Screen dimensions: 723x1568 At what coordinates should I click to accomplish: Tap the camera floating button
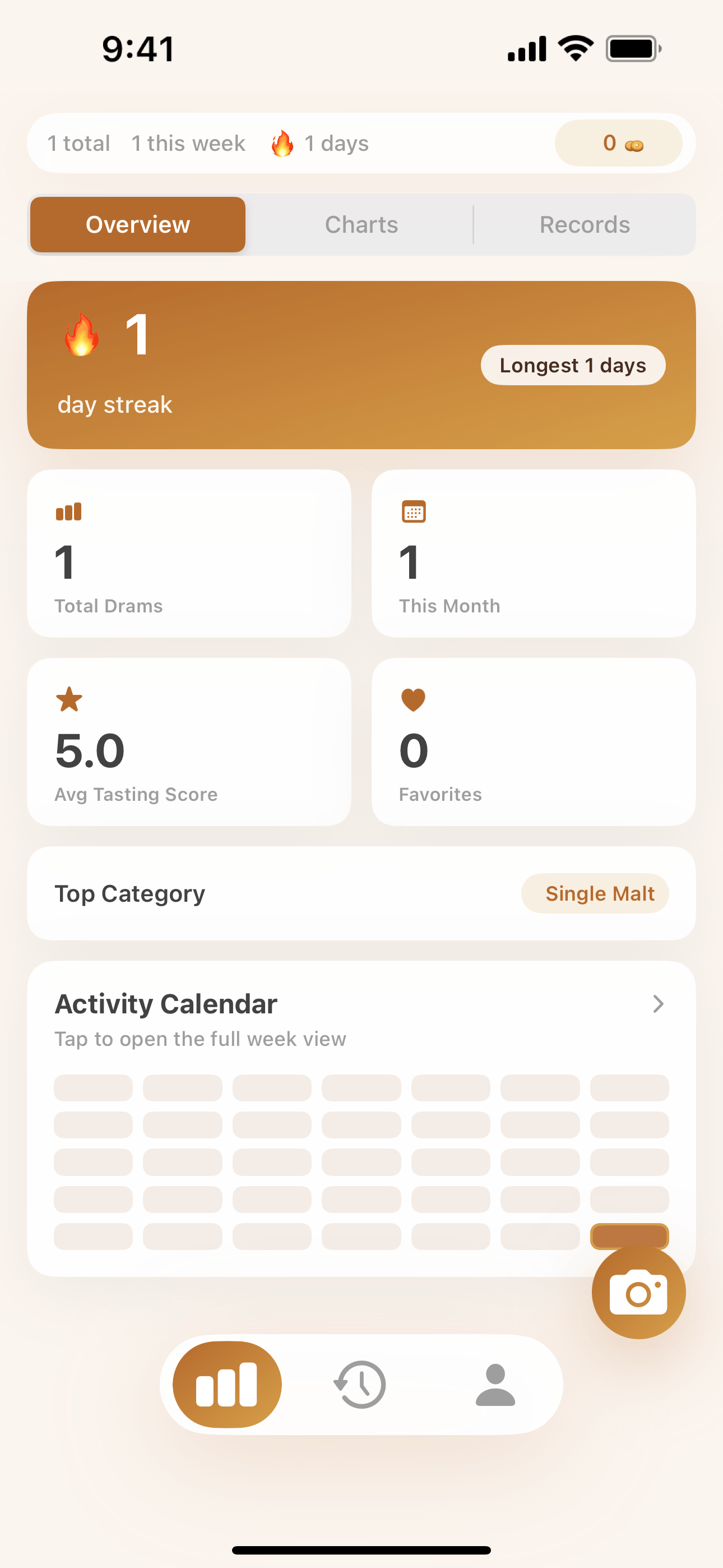coord(638,1292)
